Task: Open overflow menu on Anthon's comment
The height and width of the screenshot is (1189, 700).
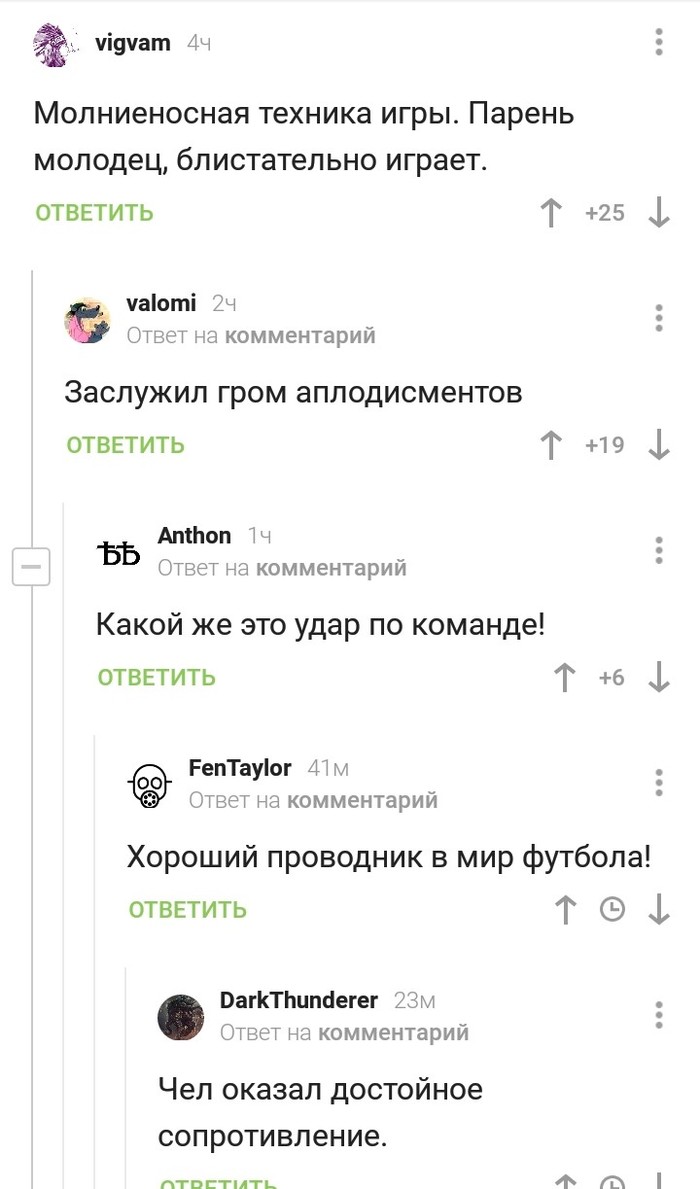Action: click(x=659, y=550)
